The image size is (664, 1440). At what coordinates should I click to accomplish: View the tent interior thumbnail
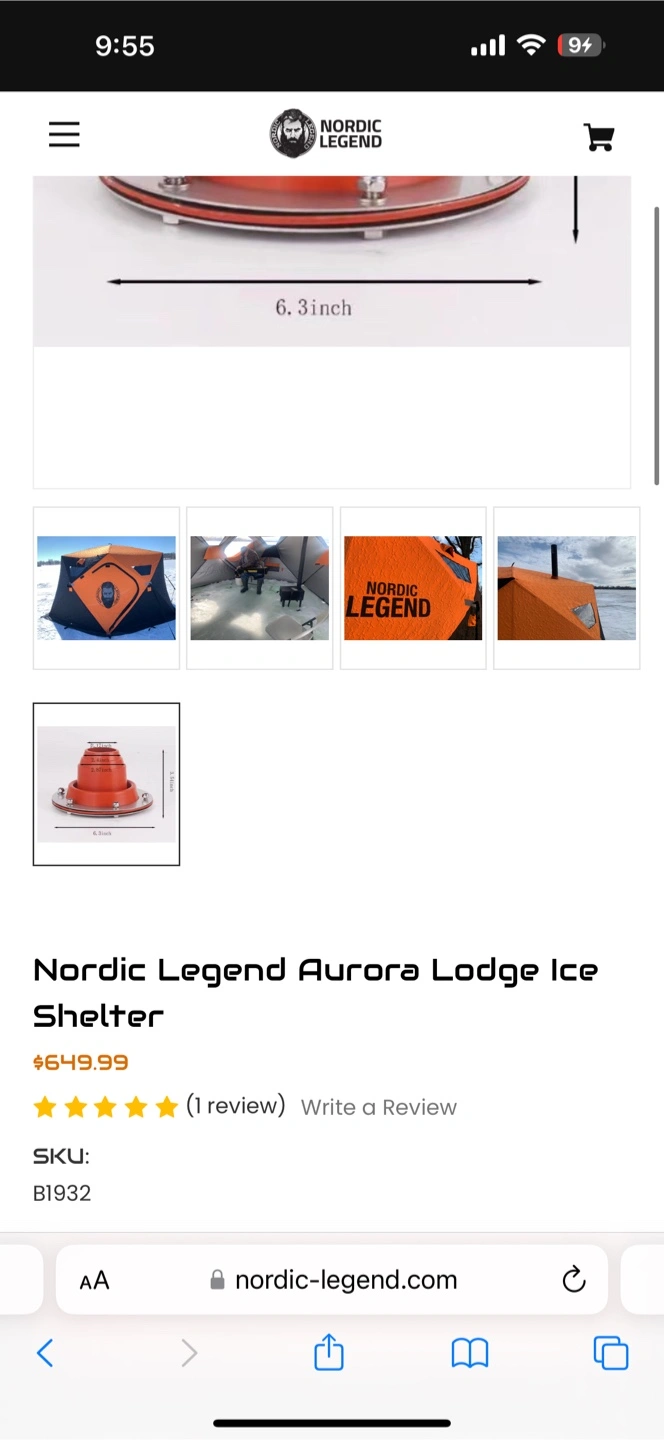click(x=260, y=588)
